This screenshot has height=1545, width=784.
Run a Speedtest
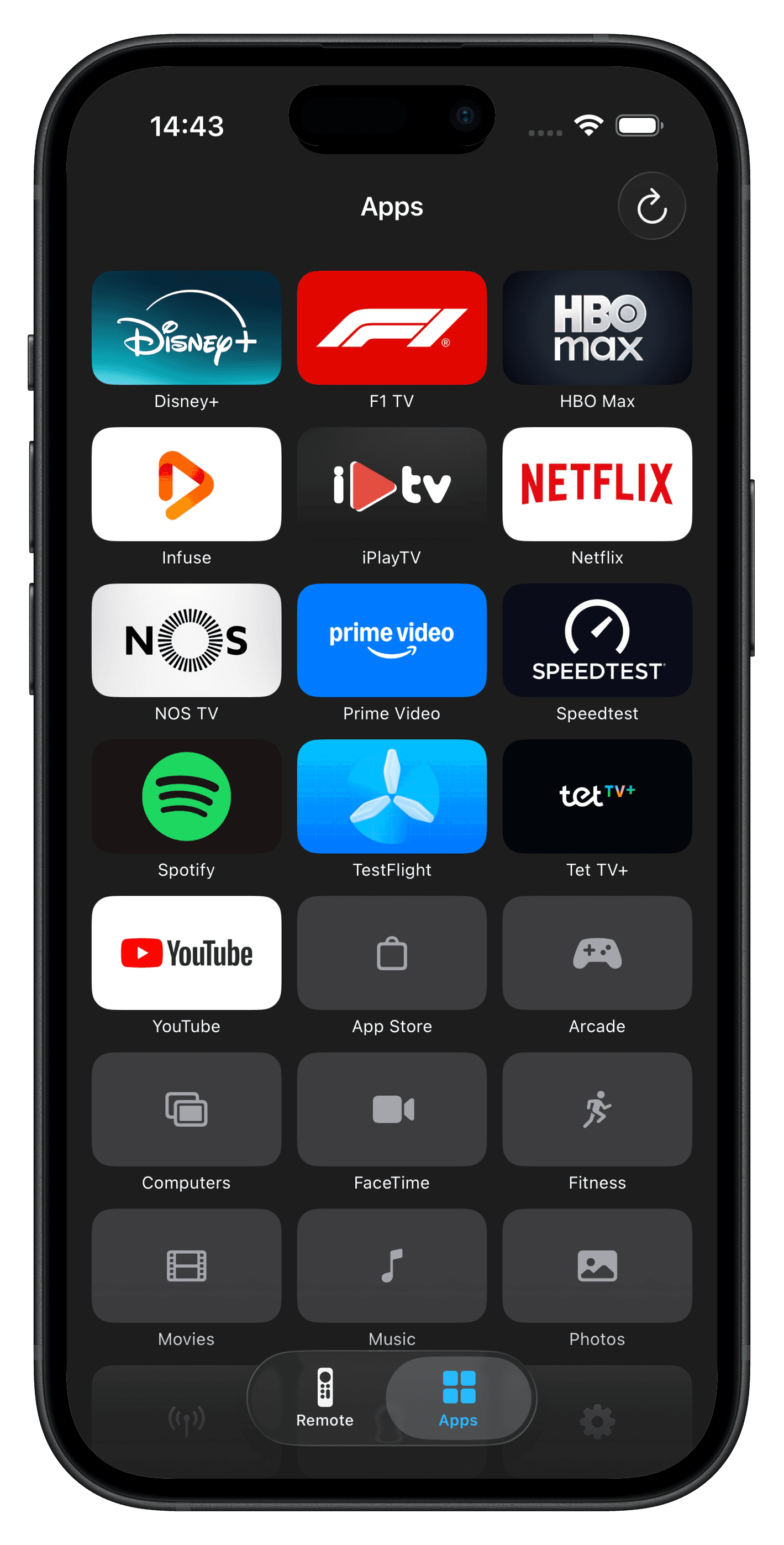pyautogui.click(x=597, y=639)
